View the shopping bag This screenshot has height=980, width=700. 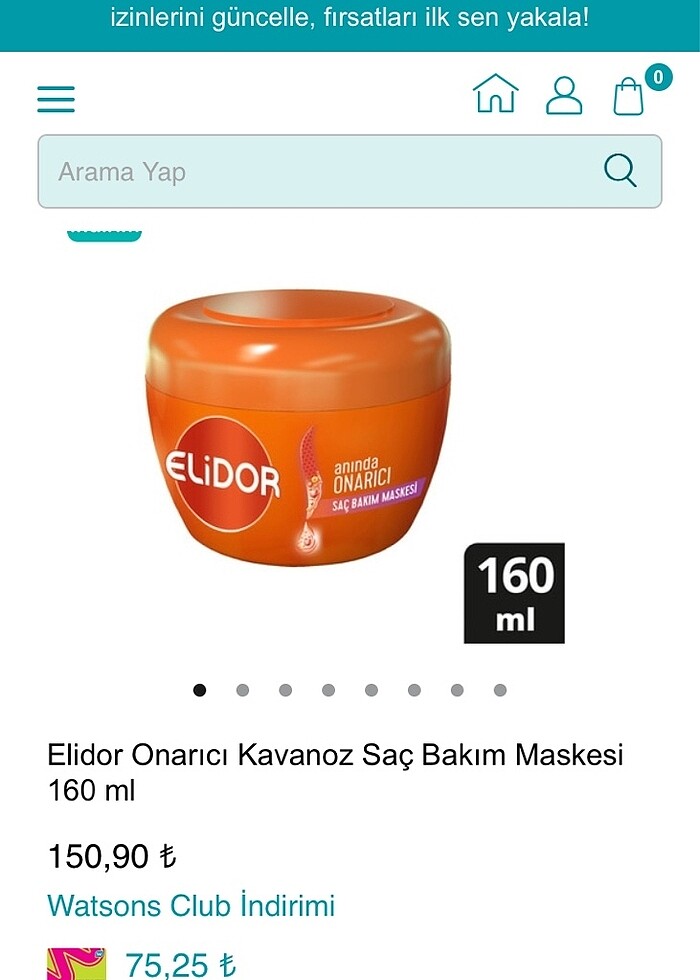[x=630, y=95]
